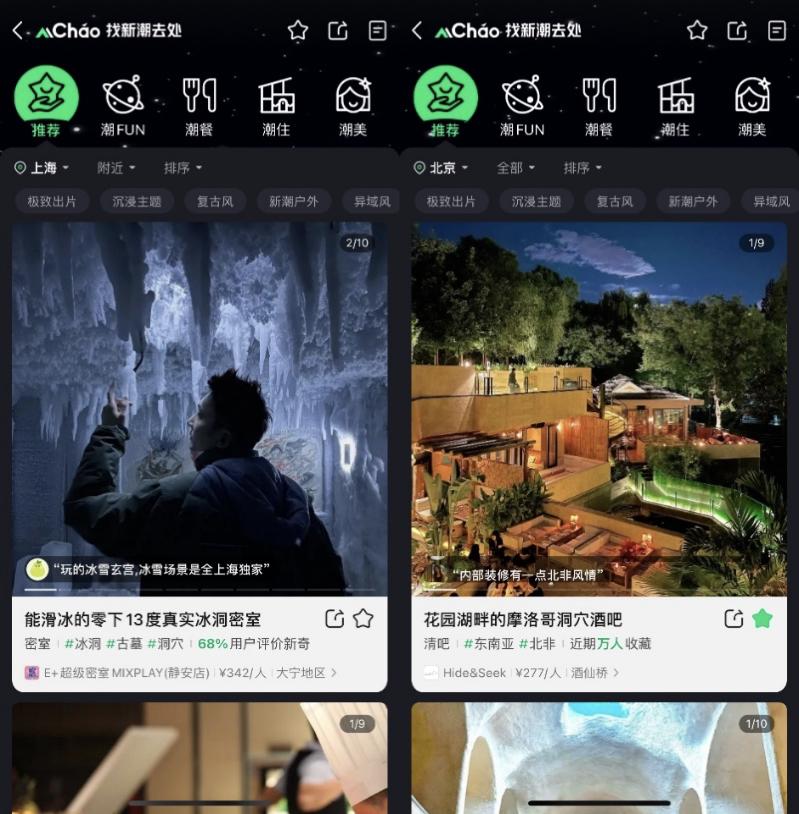Tap the #冰洞 hashtag
Viewport: 799px width, 814px height.
tap(83, 644)
